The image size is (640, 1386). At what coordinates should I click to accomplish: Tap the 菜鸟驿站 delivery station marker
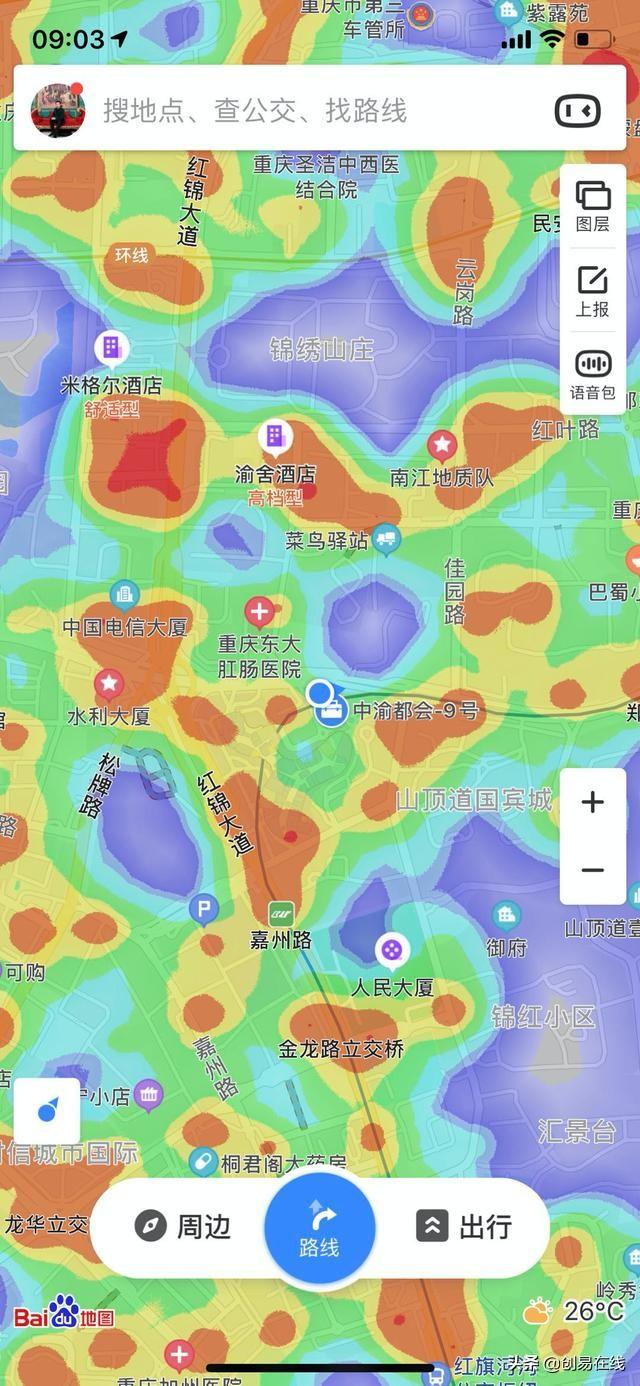pyautogui.click(x=386, y=539)
